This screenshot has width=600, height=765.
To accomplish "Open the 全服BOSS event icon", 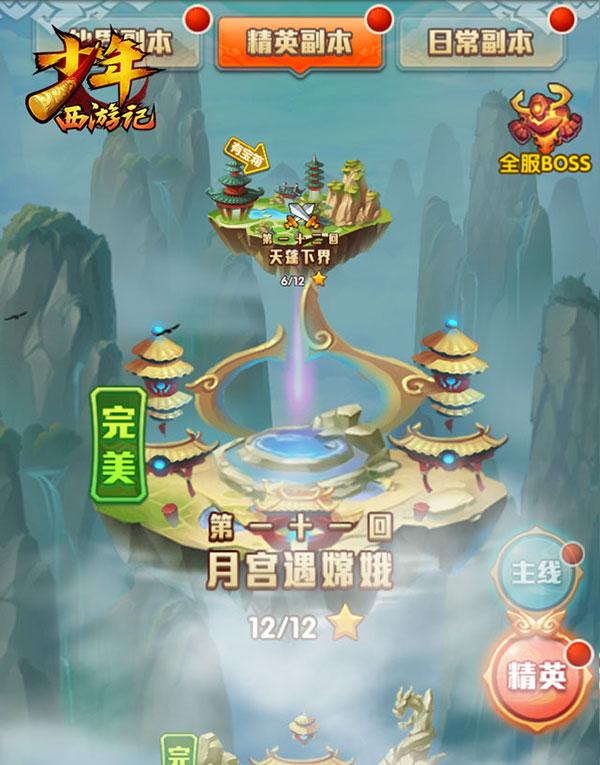I will [x=544, y=130].
